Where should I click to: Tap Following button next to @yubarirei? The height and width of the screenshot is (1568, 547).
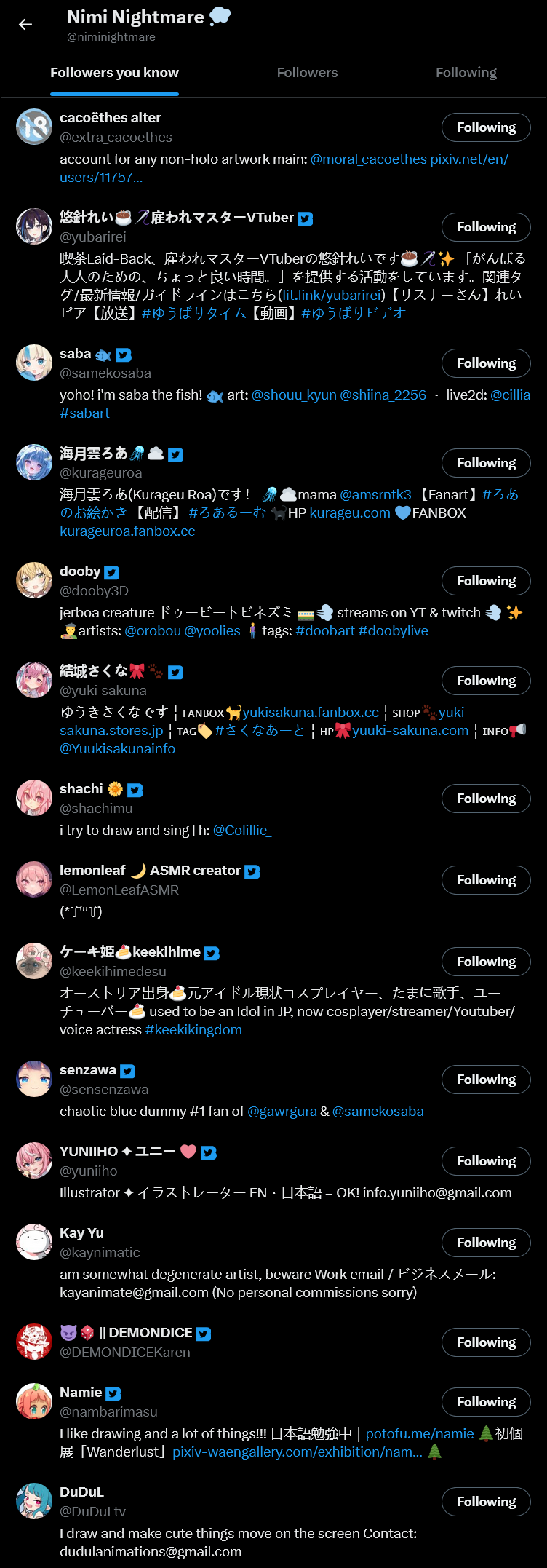point(486,227)
